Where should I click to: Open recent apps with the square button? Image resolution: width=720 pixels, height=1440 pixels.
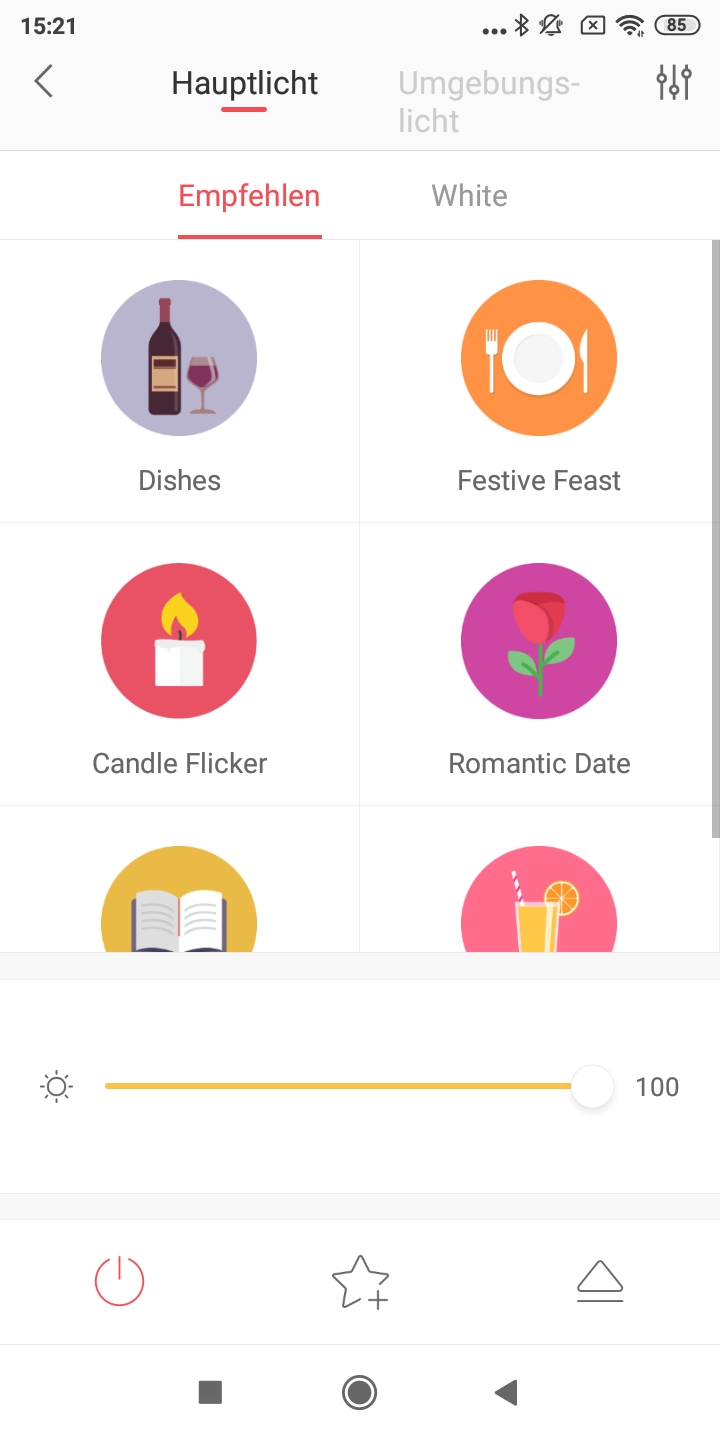tap(210, 1392)
